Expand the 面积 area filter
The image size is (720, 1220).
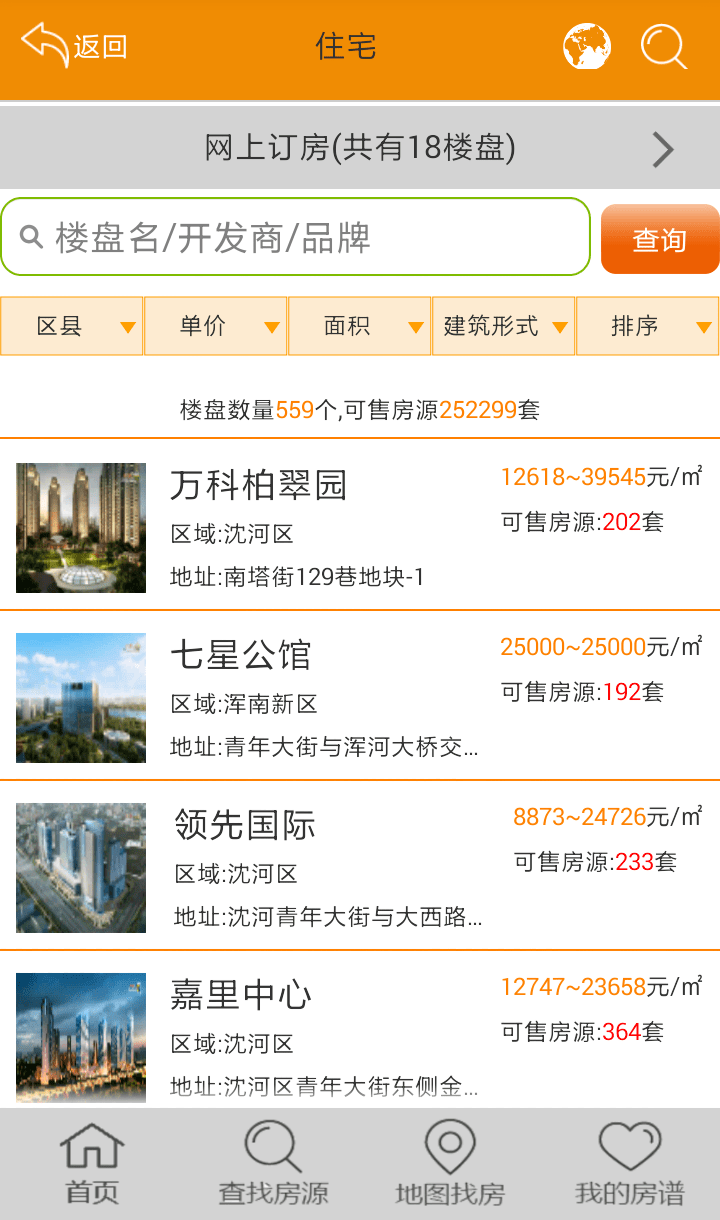[x=360, y=326]
